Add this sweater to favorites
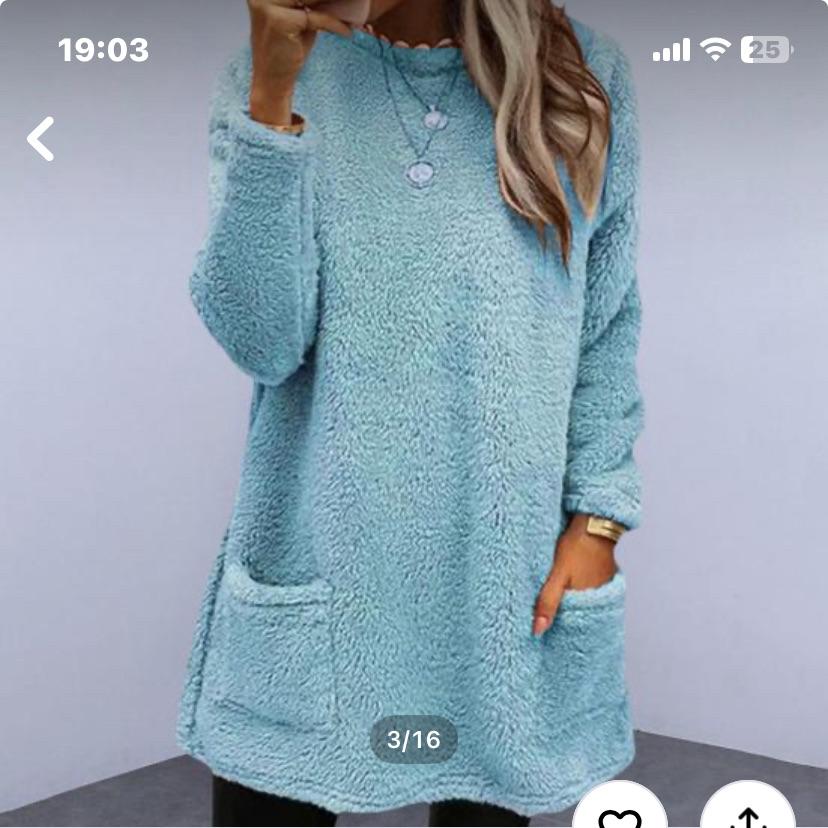 coord(619,812)
